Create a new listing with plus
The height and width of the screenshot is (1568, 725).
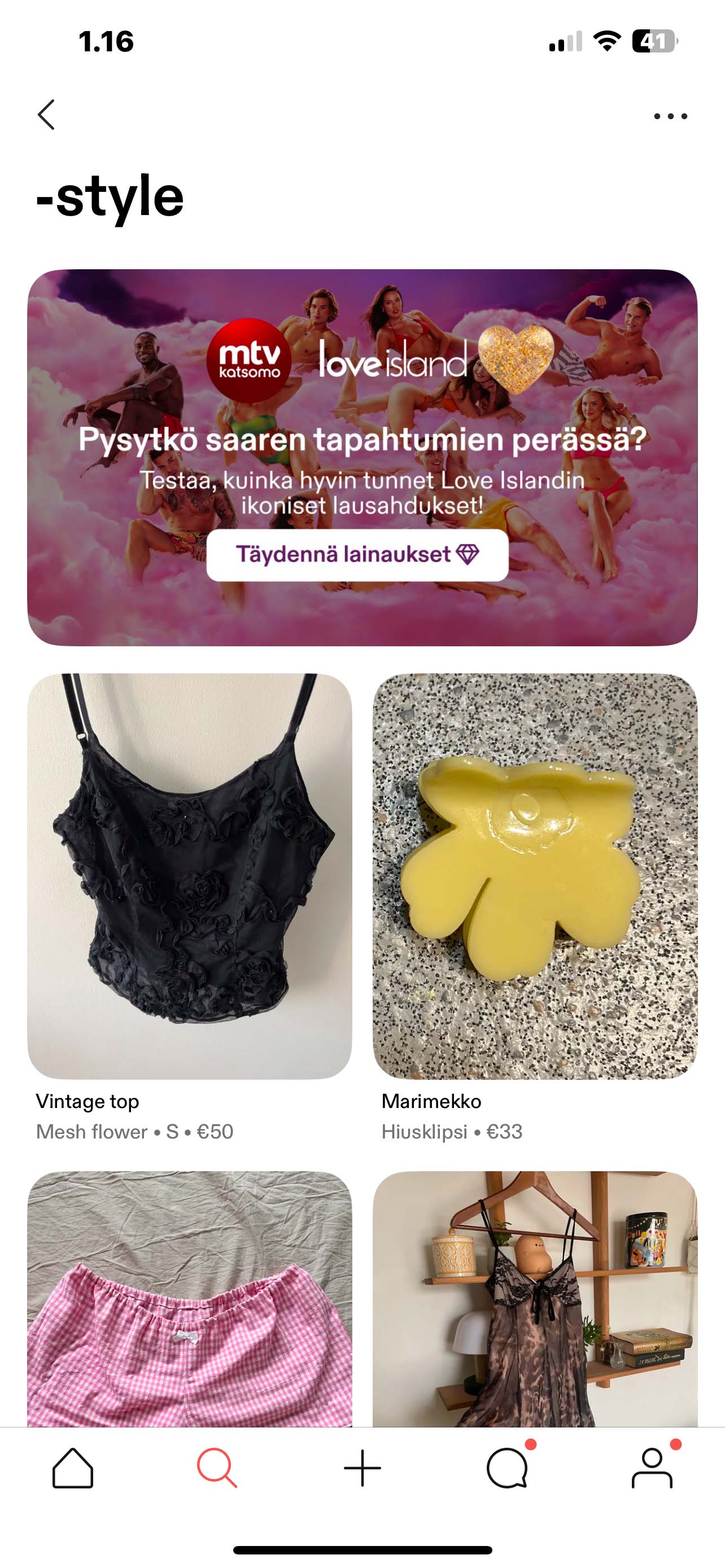pyautogui.click(x=362, y=1468)
